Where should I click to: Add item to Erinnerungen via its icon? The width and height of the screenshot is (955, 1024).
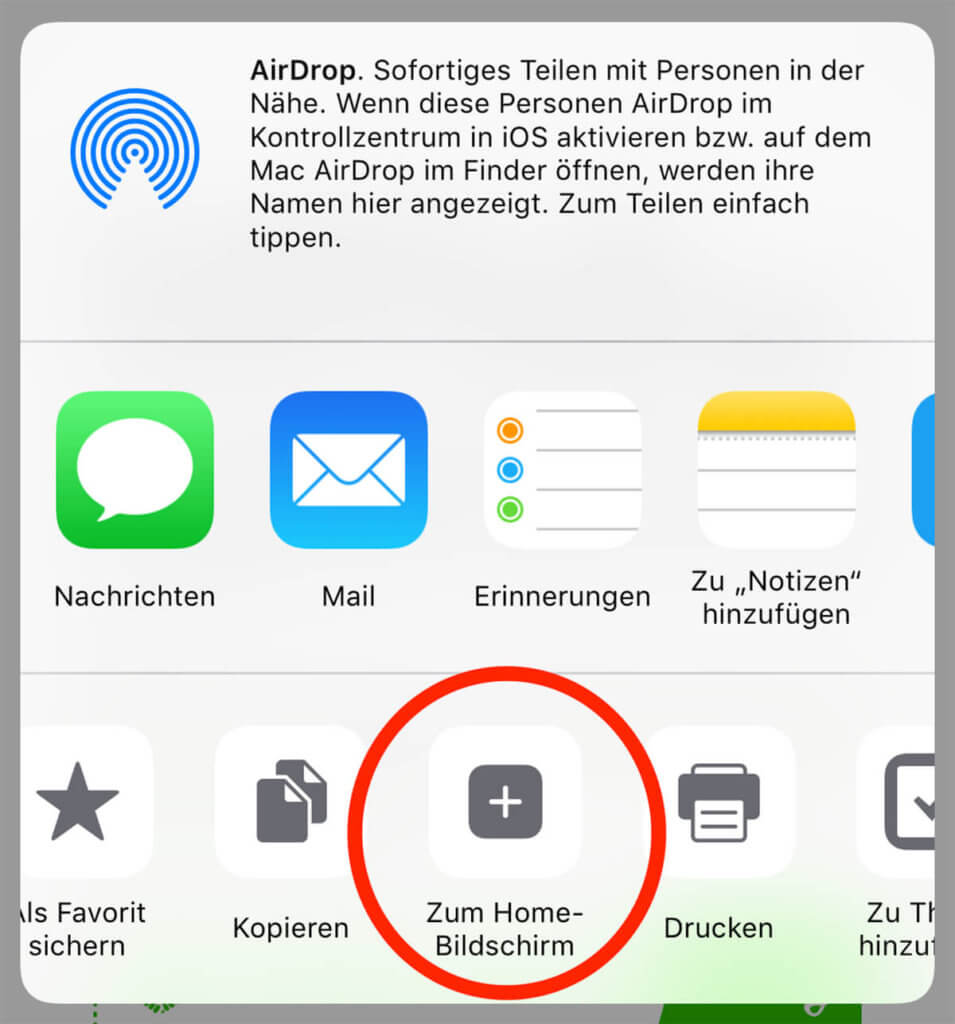562,468
